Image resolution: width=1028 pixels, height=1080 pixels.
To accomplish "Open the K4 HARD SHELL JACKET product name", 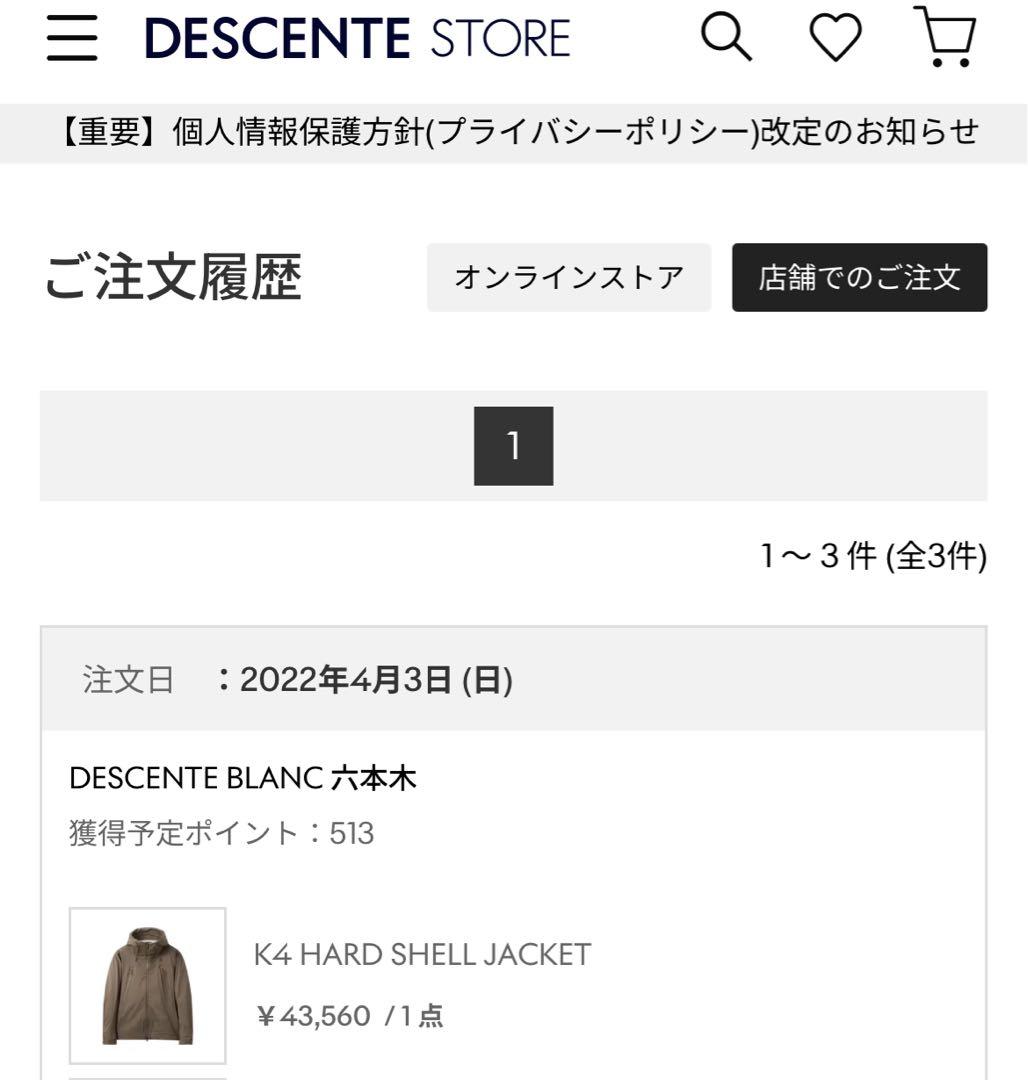I will click(422, 954).
